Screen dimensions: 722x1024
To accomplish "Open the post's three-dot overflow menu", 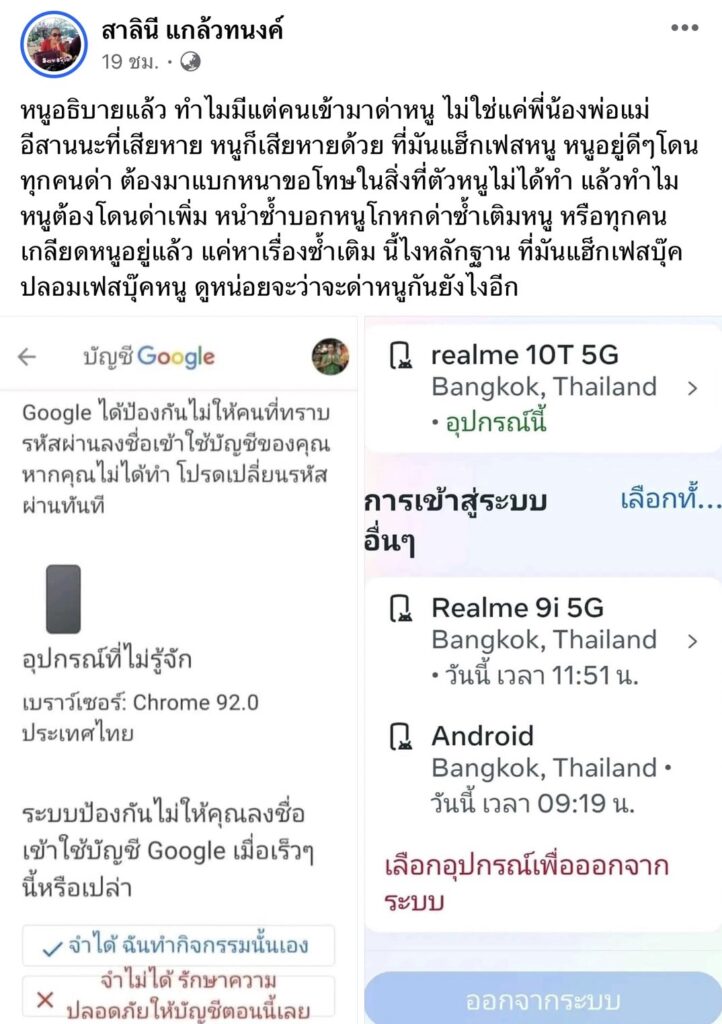I will [x=684, y=28].
